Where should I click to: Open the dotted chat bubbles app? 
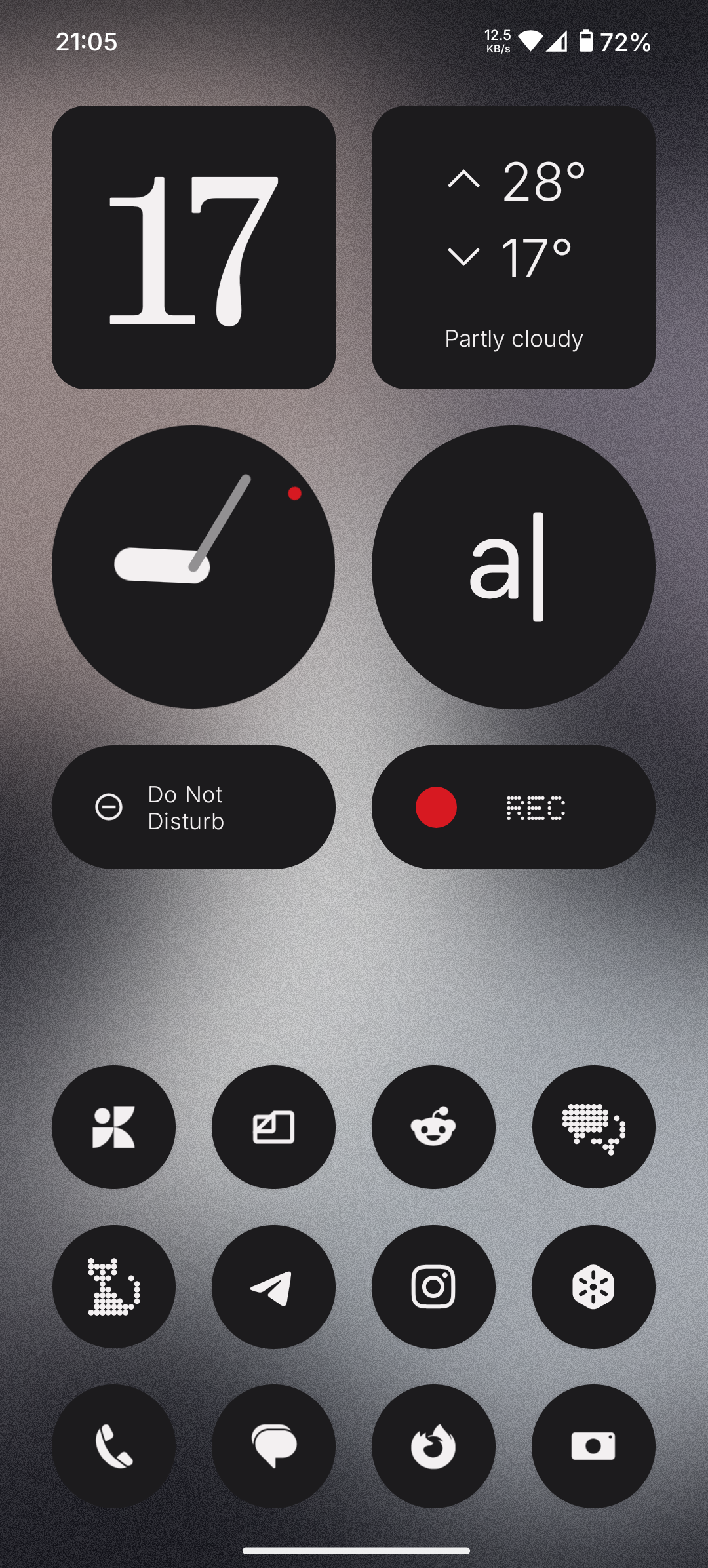pyautogui.click(x=593, y=1127)
